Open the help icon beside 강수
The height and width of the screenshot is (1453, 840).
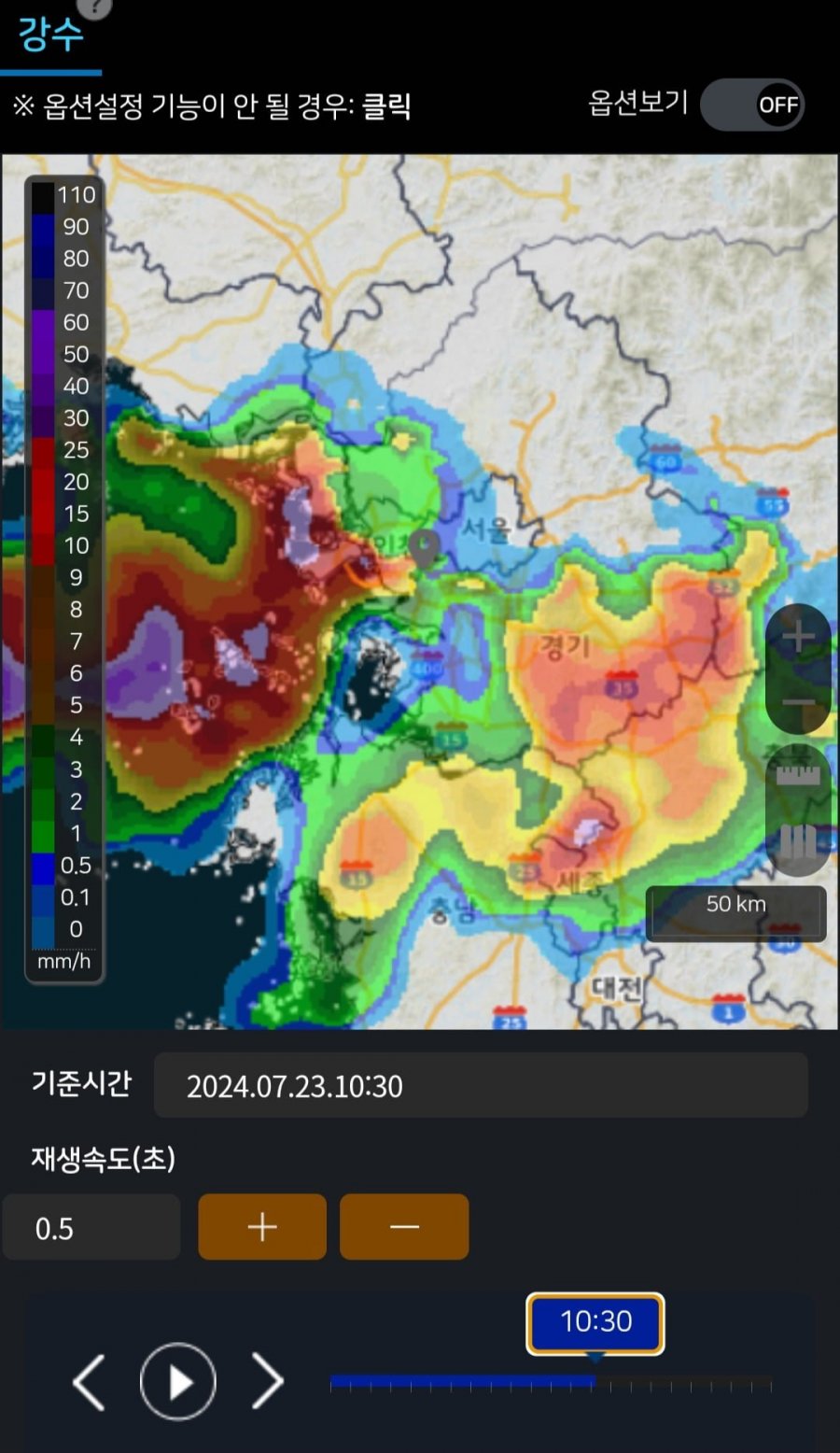pyautogui.click(x=93, y=7)
